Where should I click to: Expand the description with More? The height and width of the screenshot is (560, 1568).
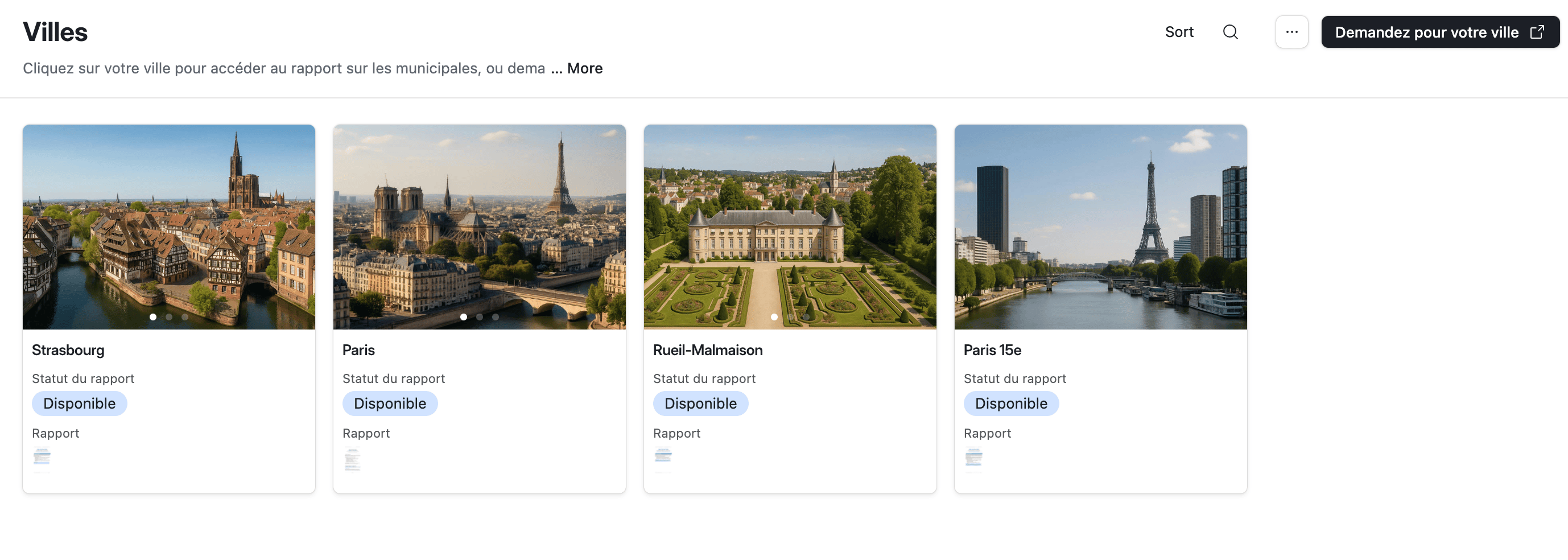[x=584, y=68]
